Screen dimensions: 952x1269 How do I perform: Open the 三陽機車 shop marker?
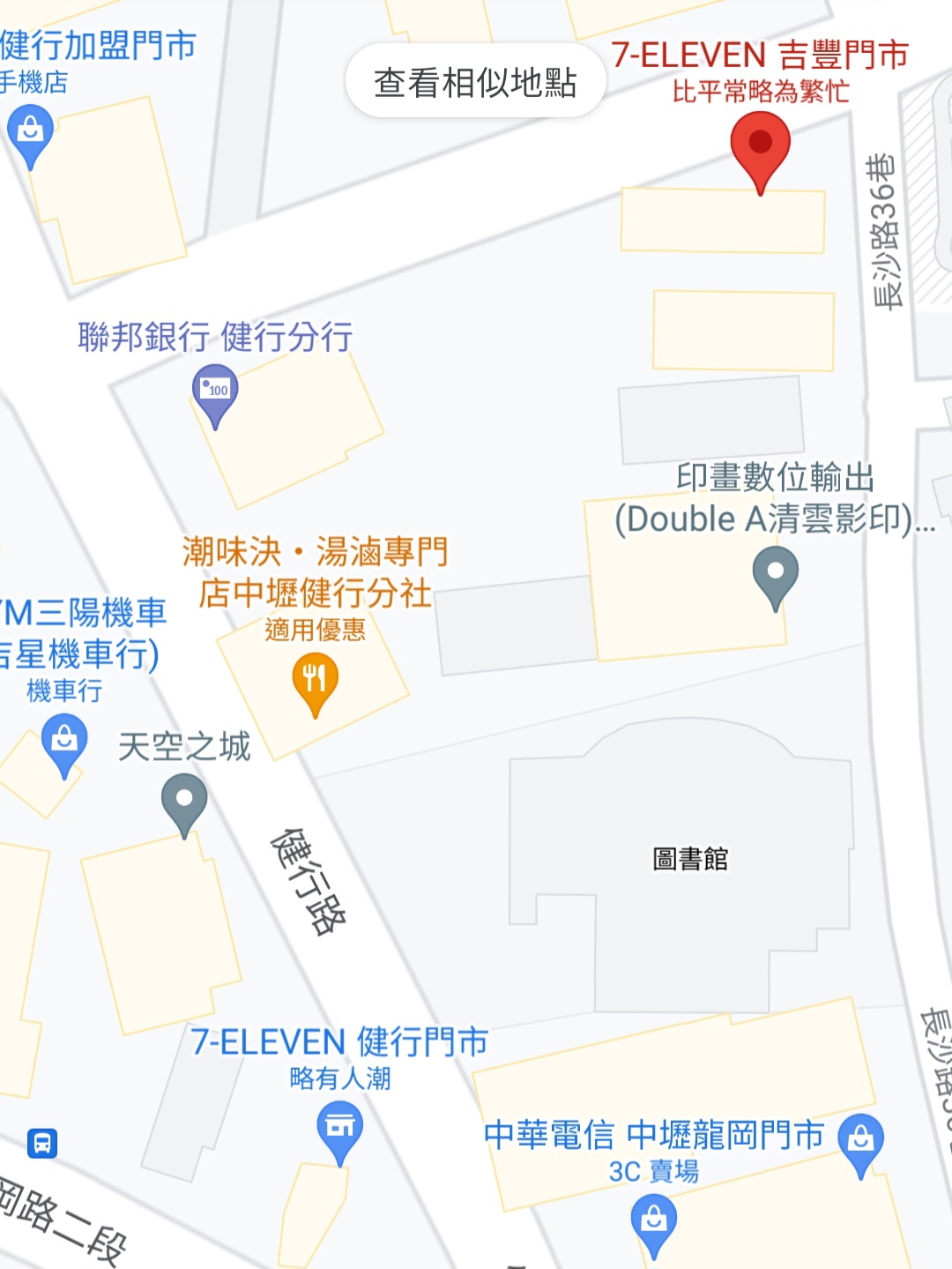[64, 741]
